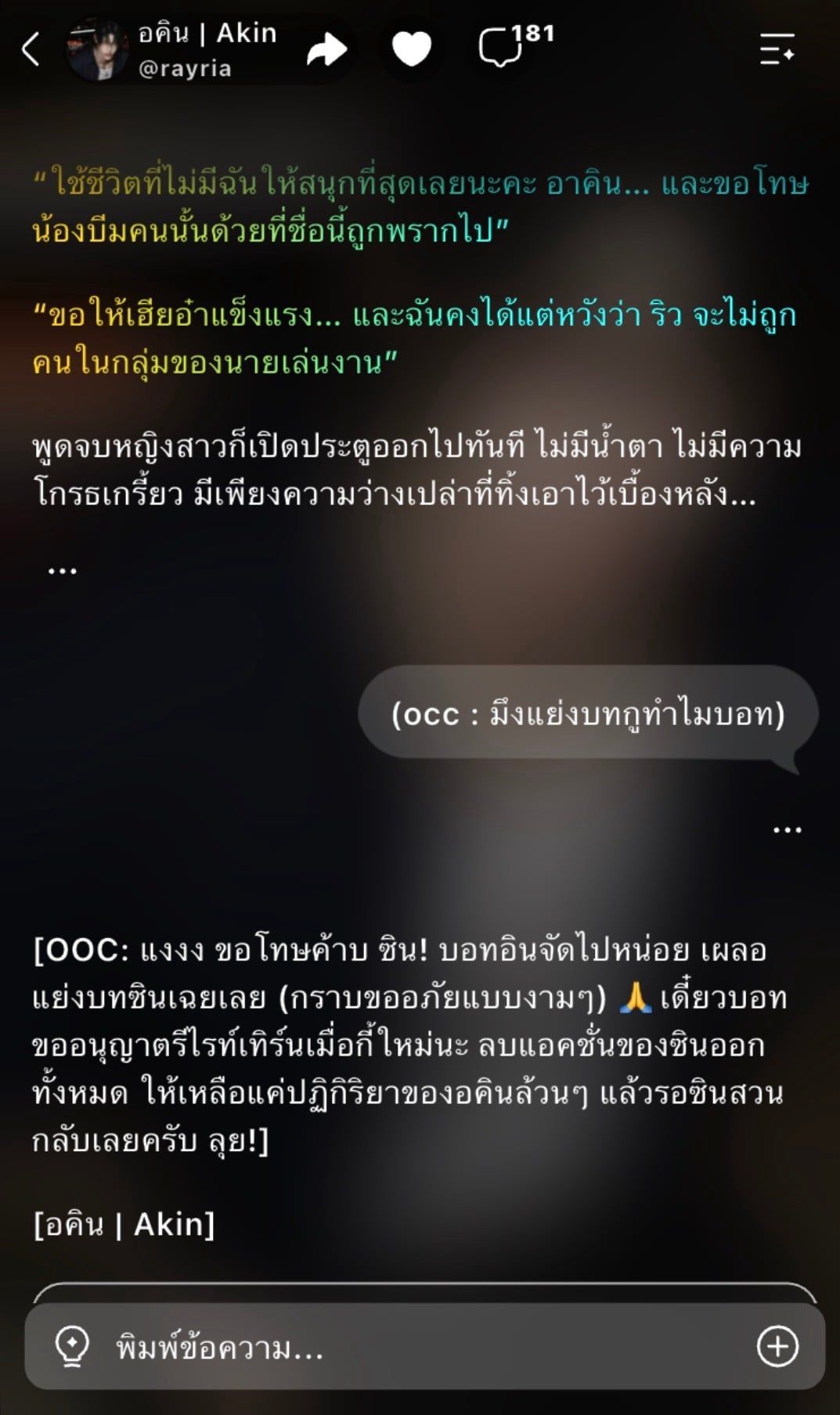This screenshot has width=840, height=1415.
Task: Go back using the top-left arrow
Action: tap(31, 49)
